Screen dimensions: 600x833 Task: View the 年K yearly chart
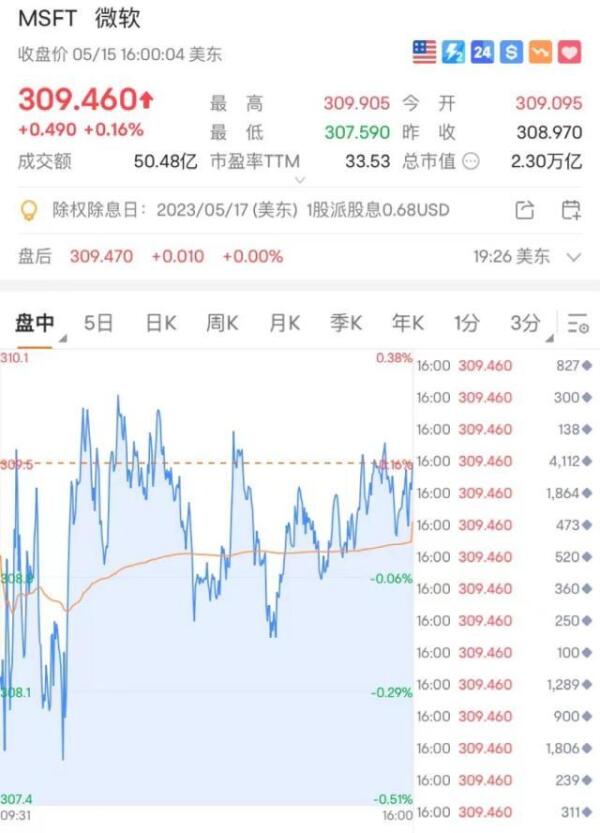pos(408,323)
